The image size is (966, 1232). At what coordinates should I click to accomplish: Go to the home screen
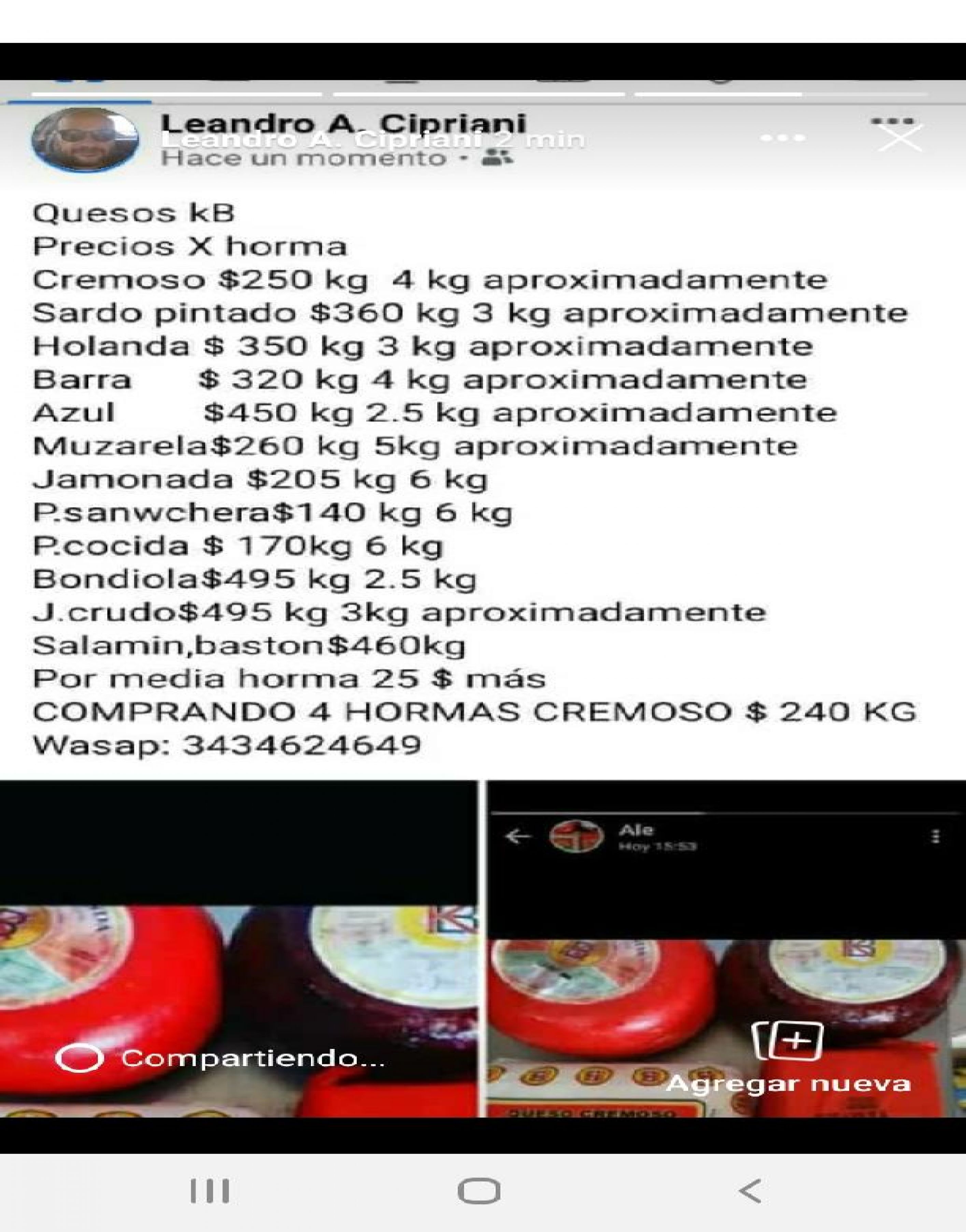pyautogui.click(x=479, y=1191)
